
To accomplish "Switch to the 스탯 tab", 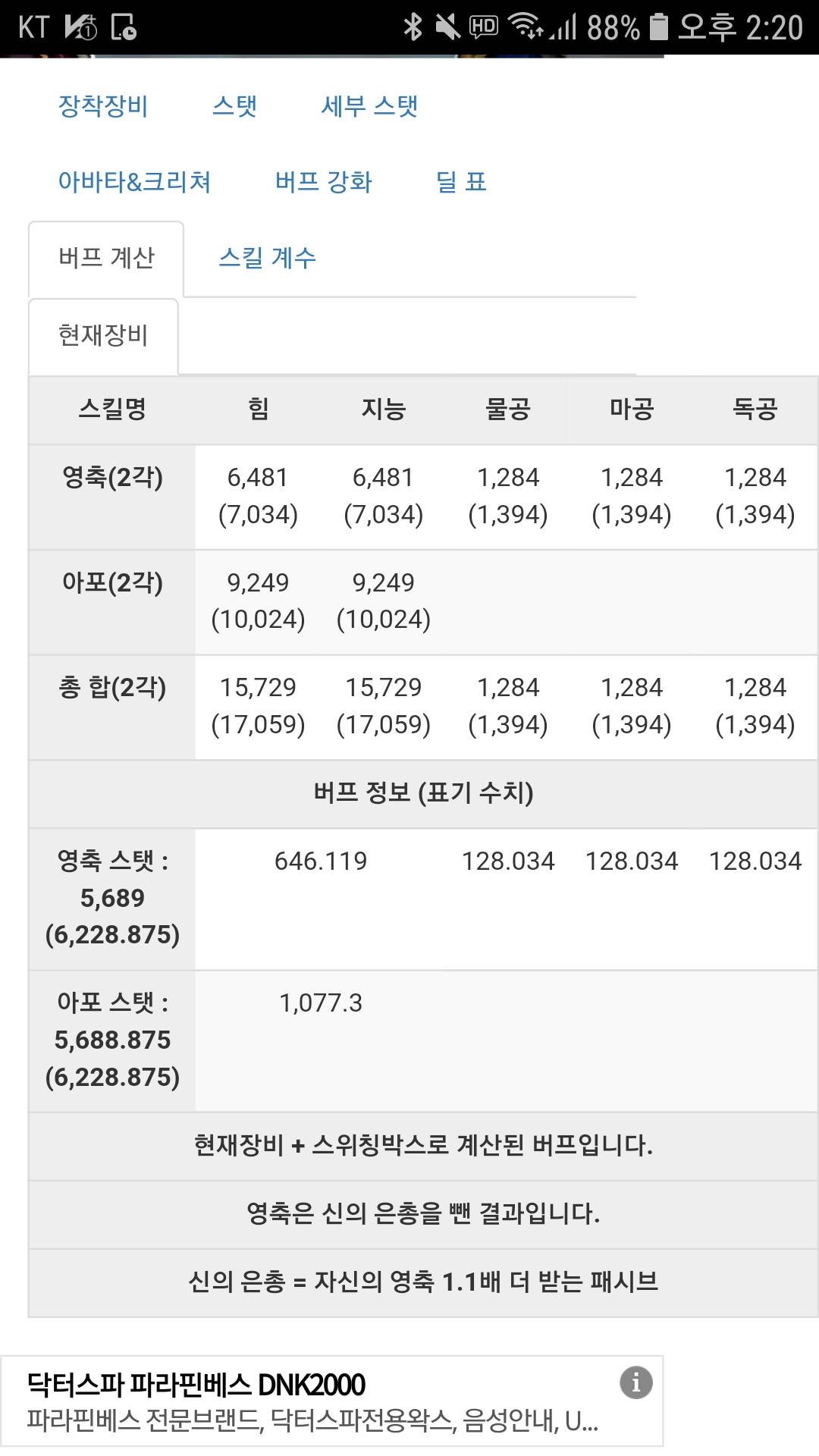I will click(234, 105).
